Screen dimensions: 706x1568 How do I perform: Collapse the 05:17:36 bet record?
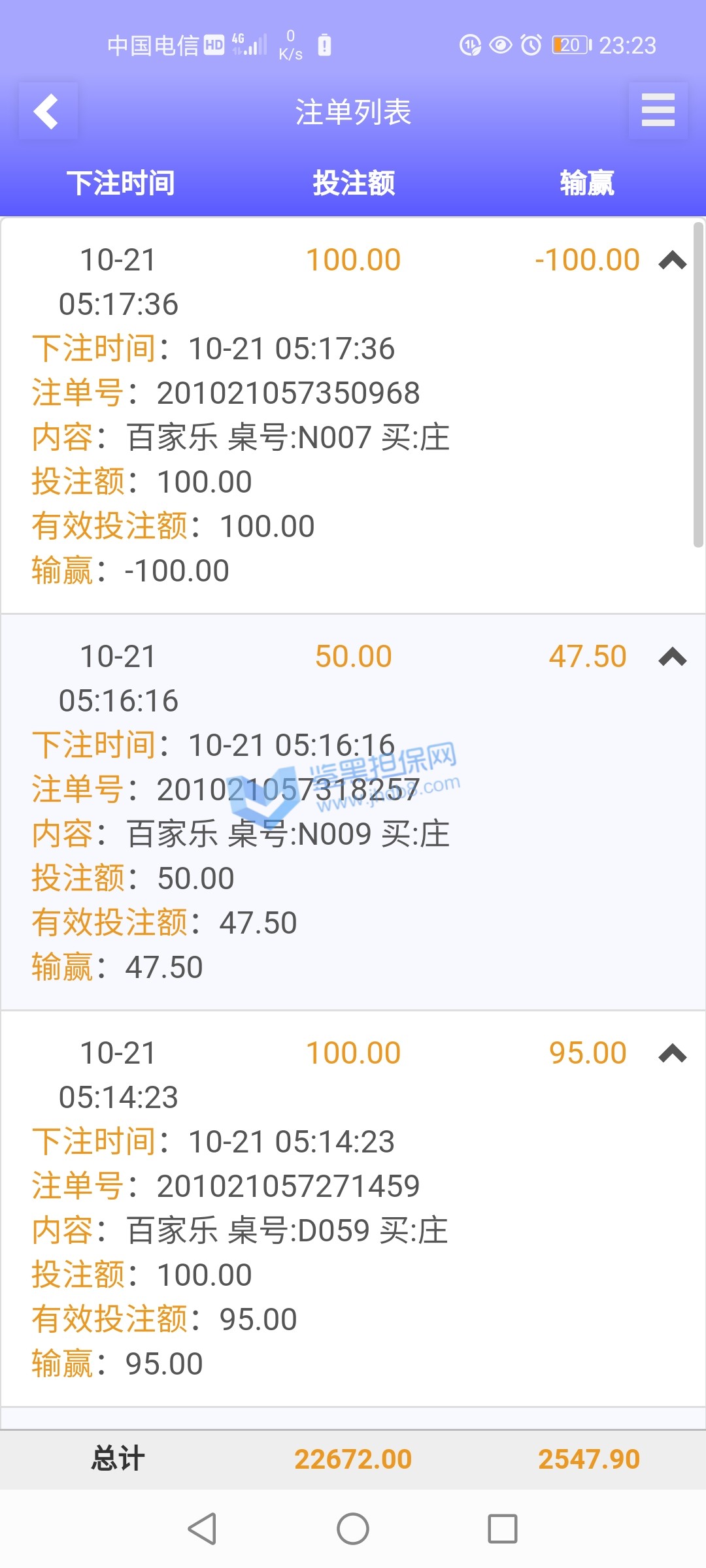672,261
